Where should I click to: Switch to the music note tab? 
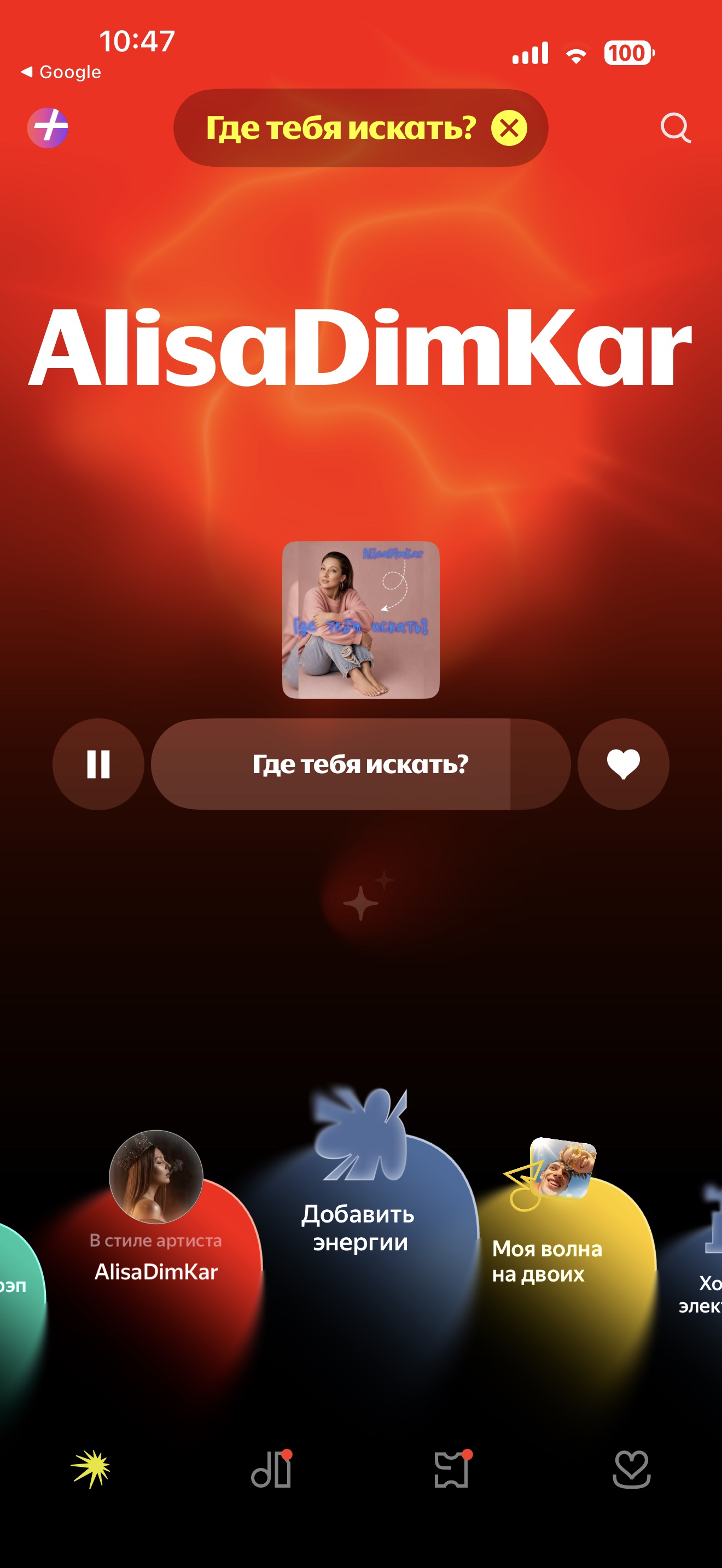(271, 1470)
